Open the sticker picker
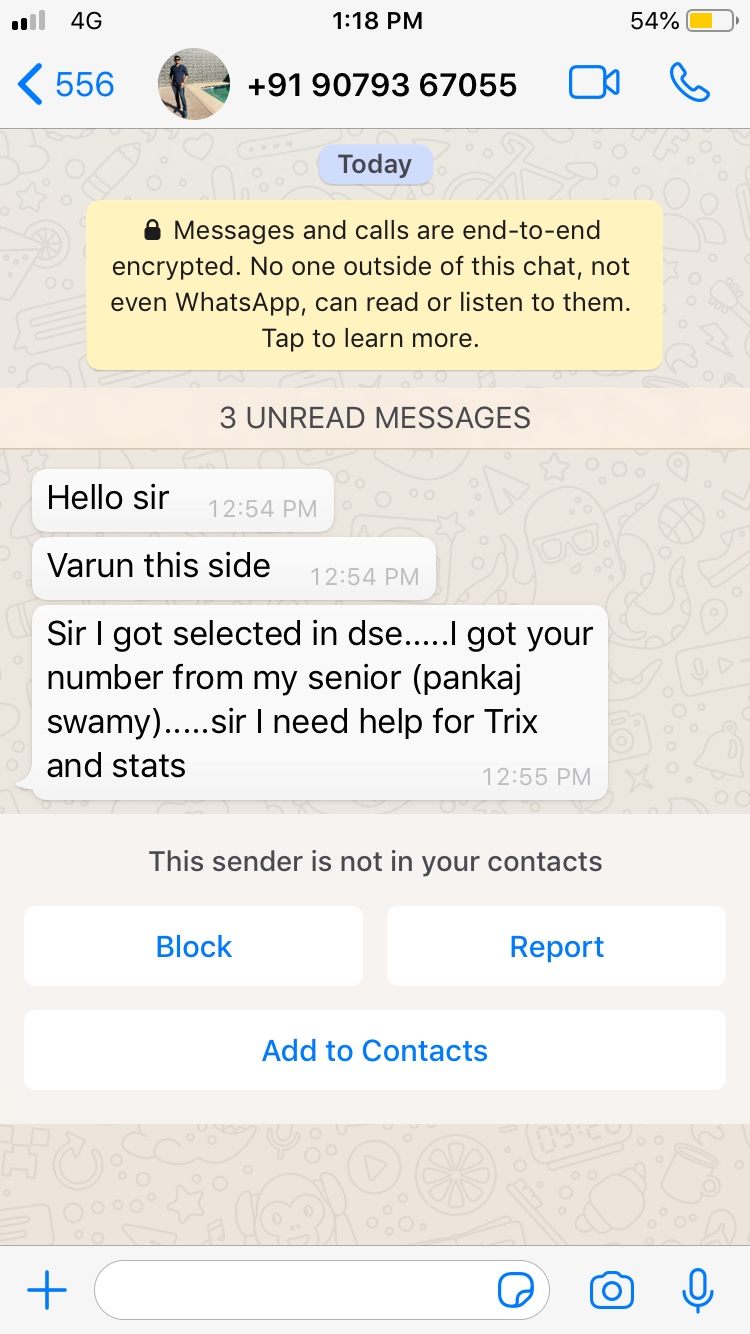 pos(516,1291)
